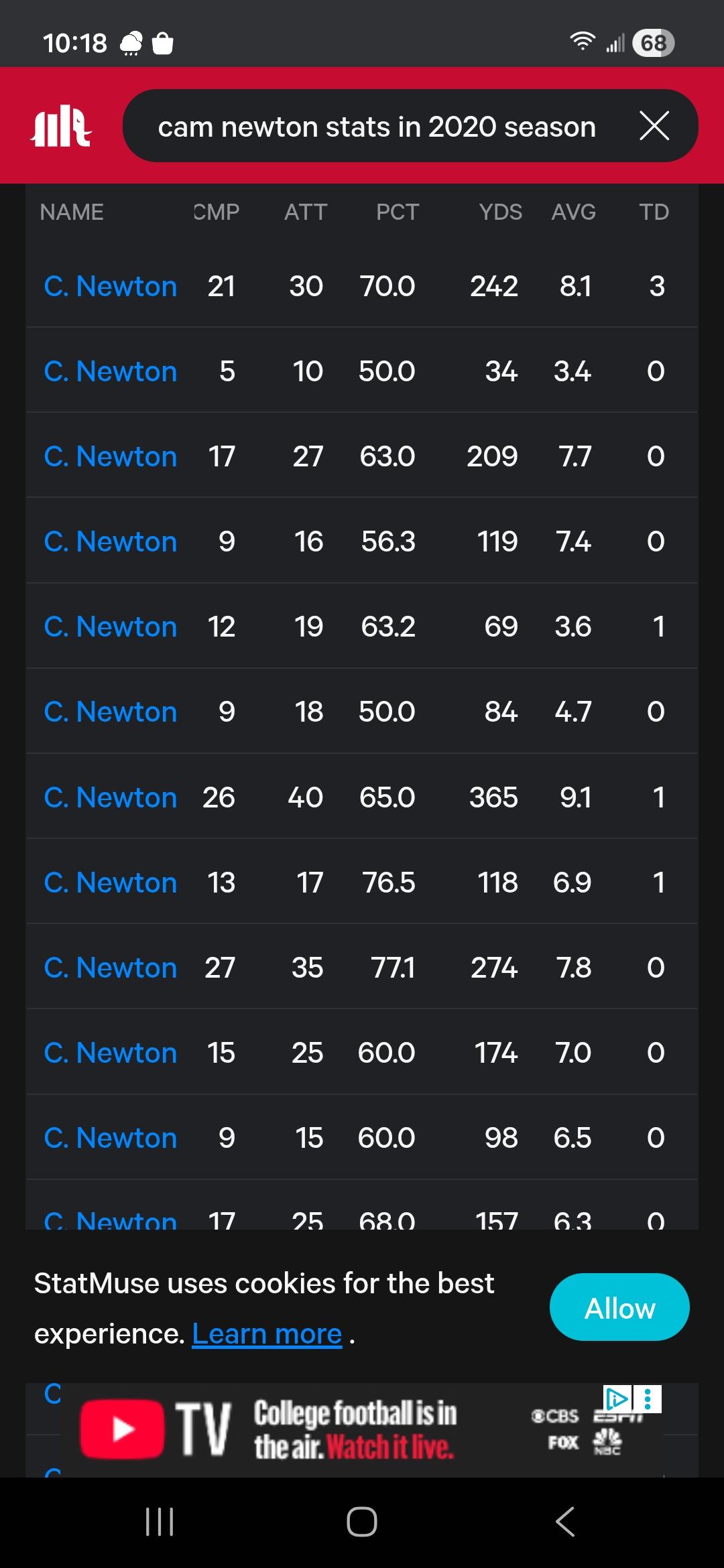Image resolution: width=724 pixels, height=1568 pixels.
Task: Clear the search query with the X
Action: coord(654,126)
